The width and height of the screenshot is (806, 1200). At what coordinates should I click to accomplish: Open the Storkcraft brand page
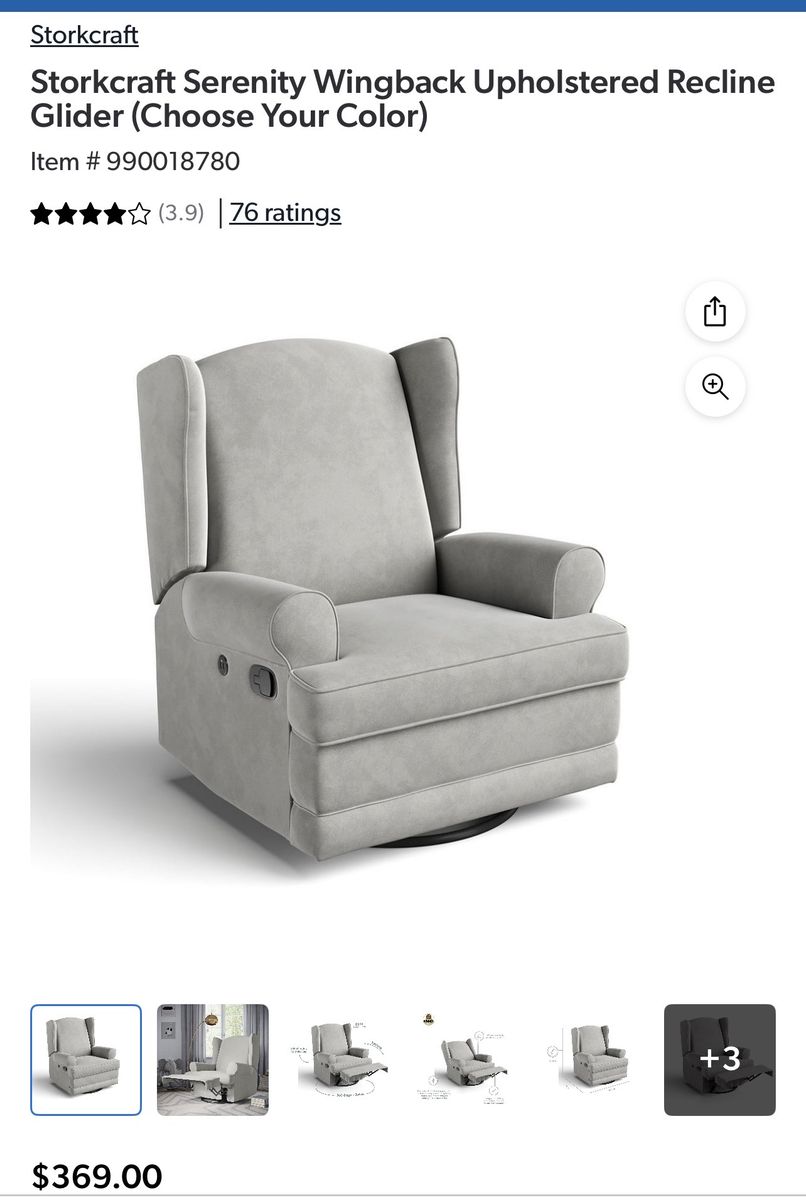[84, 34]
